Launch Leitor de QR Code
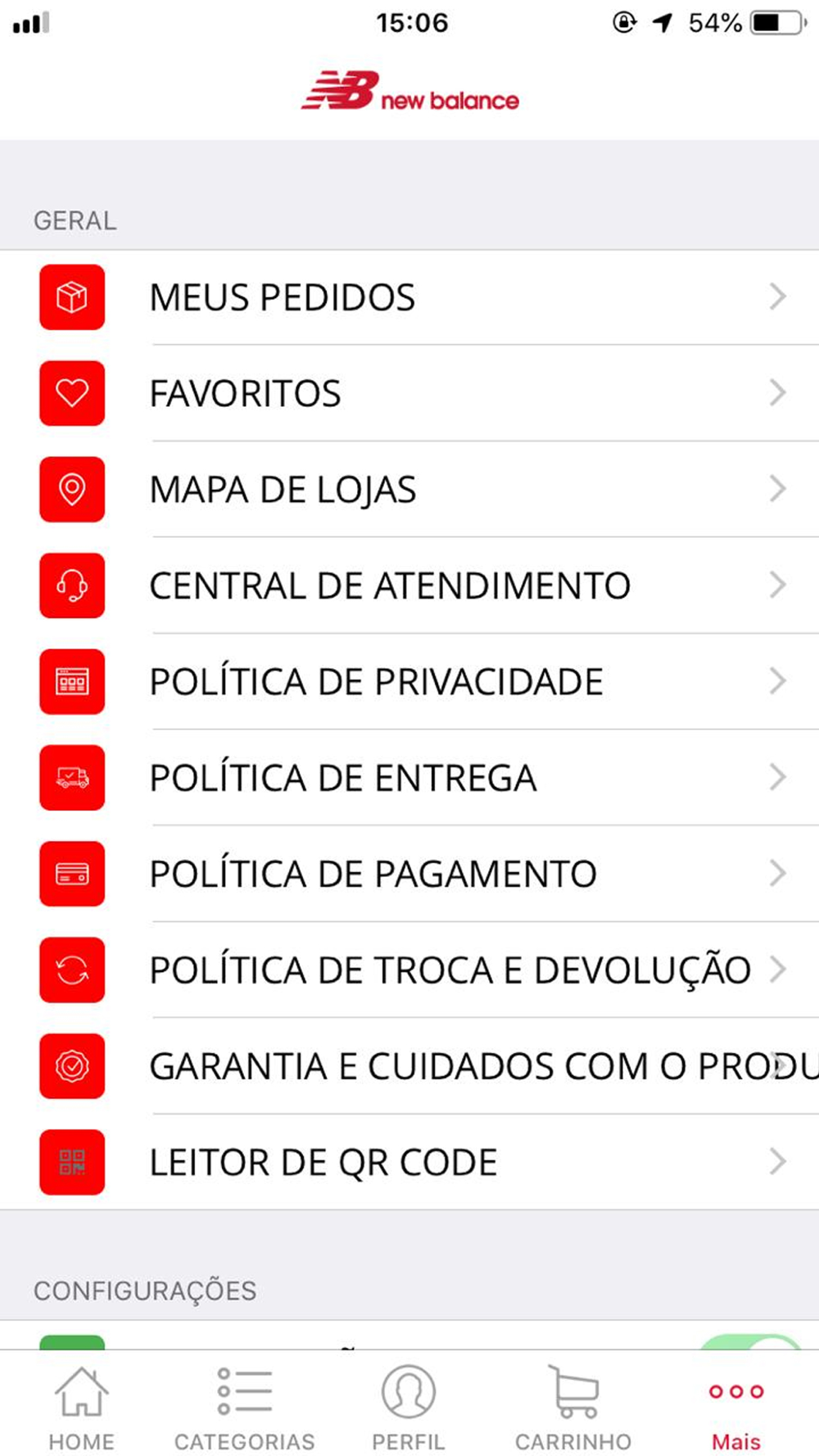Screen dimensions: 819x1456 coord(409,1162)
